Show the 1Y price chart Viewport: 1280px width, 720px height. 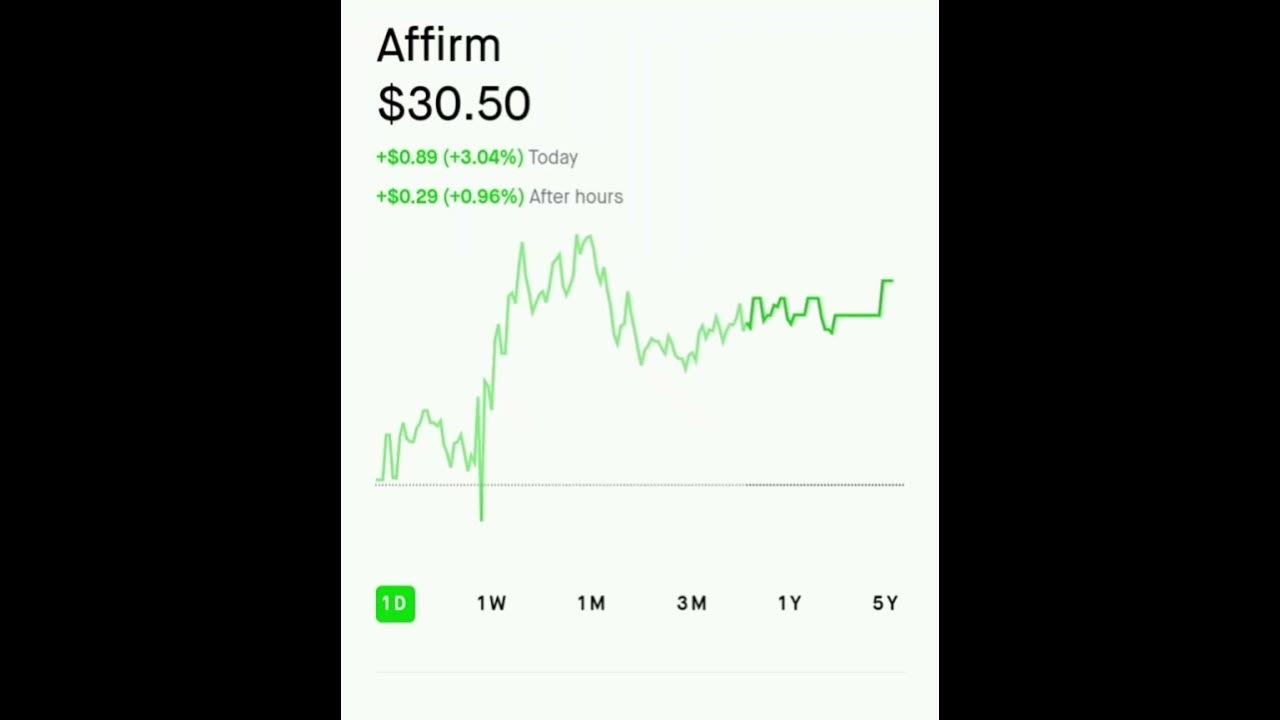789,604
